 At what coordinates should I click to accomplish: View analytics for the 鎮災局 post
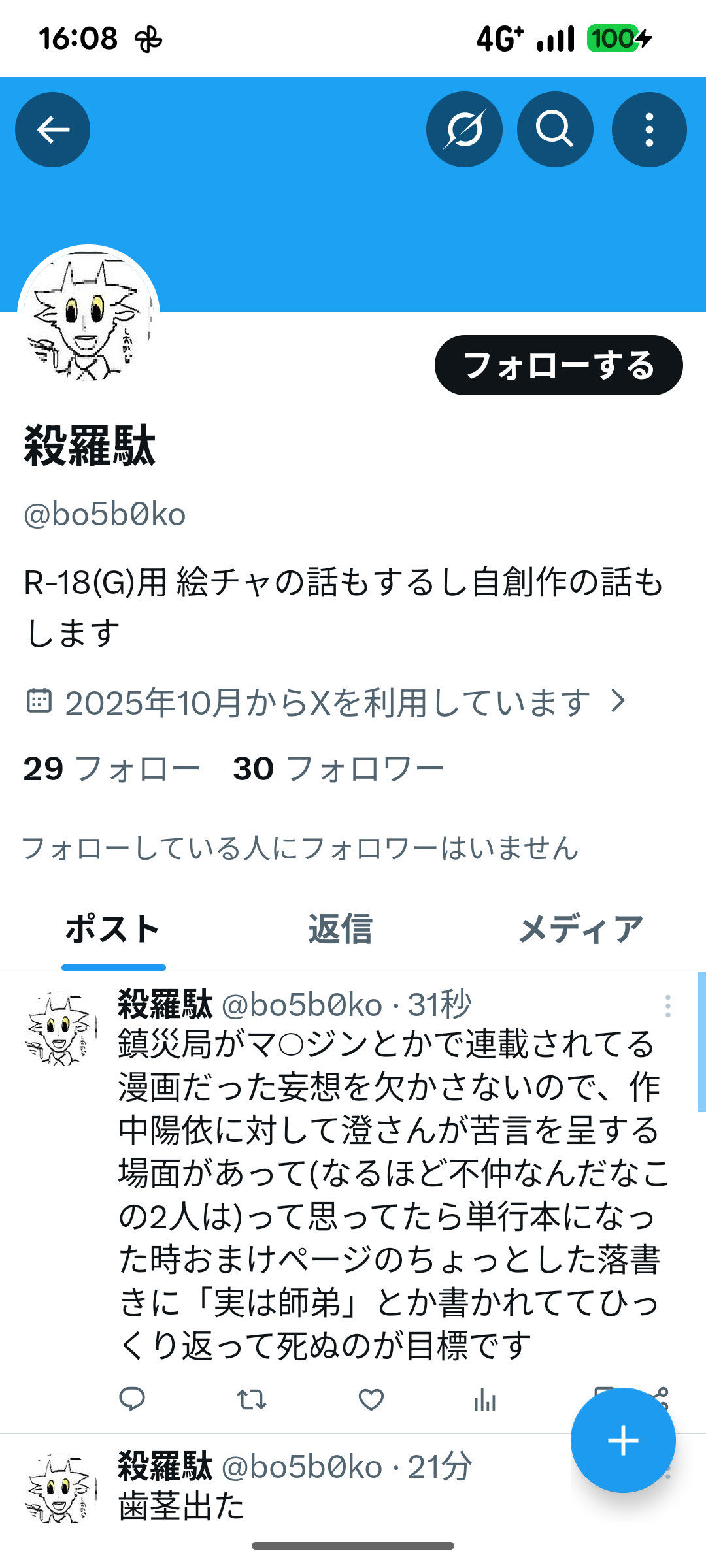coord(485,1399)
